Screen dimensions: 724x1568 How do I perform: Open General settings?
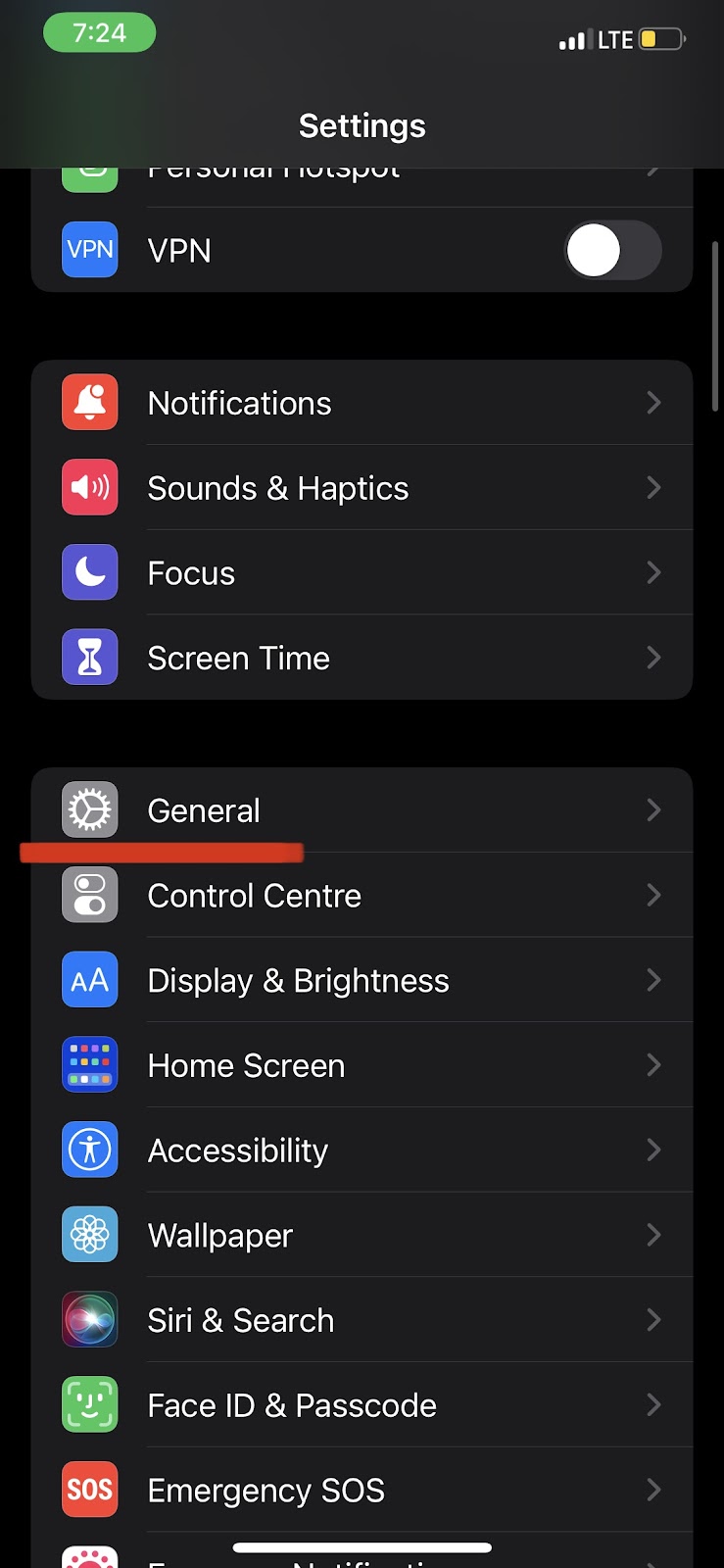362,810
